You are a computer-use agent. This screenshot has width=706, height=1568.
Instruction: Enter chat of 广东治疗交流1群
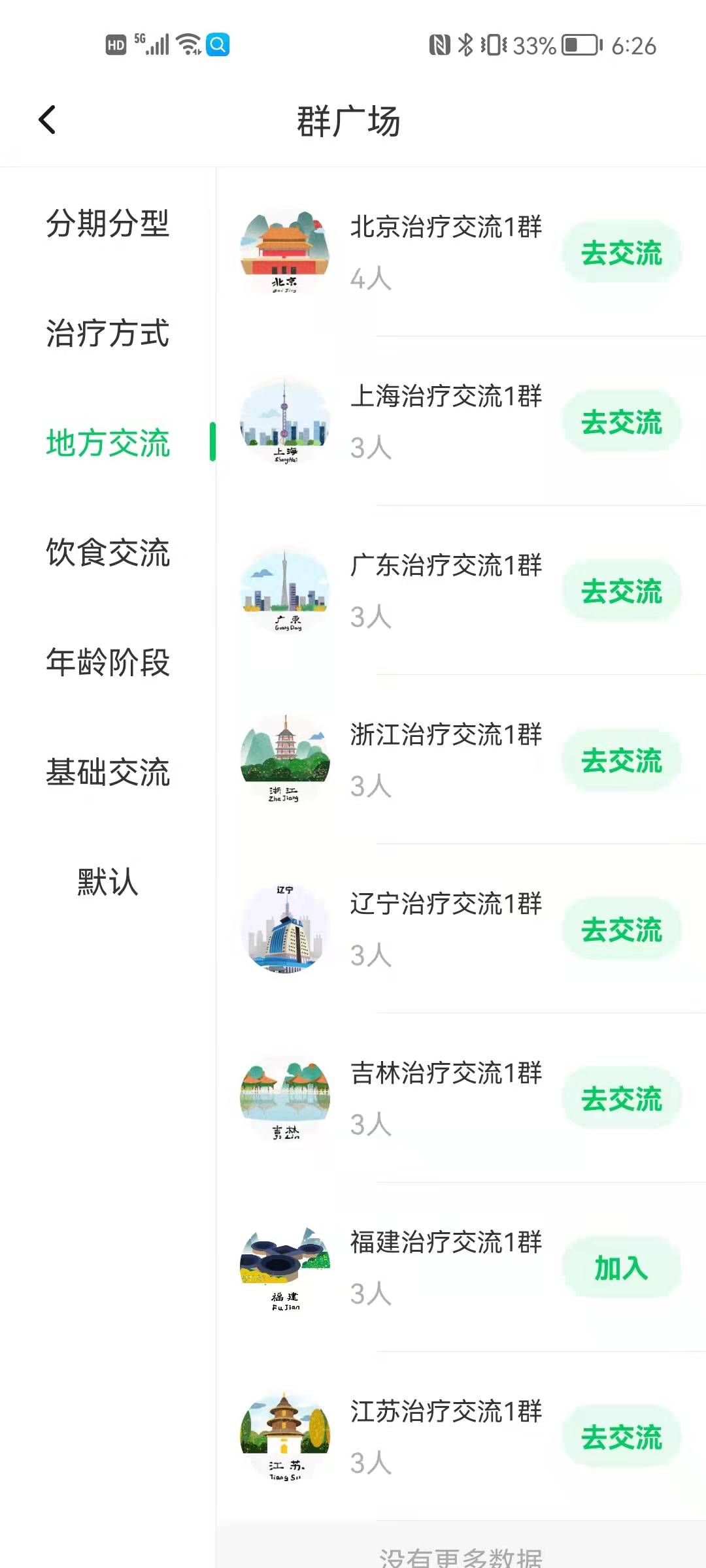621,591
